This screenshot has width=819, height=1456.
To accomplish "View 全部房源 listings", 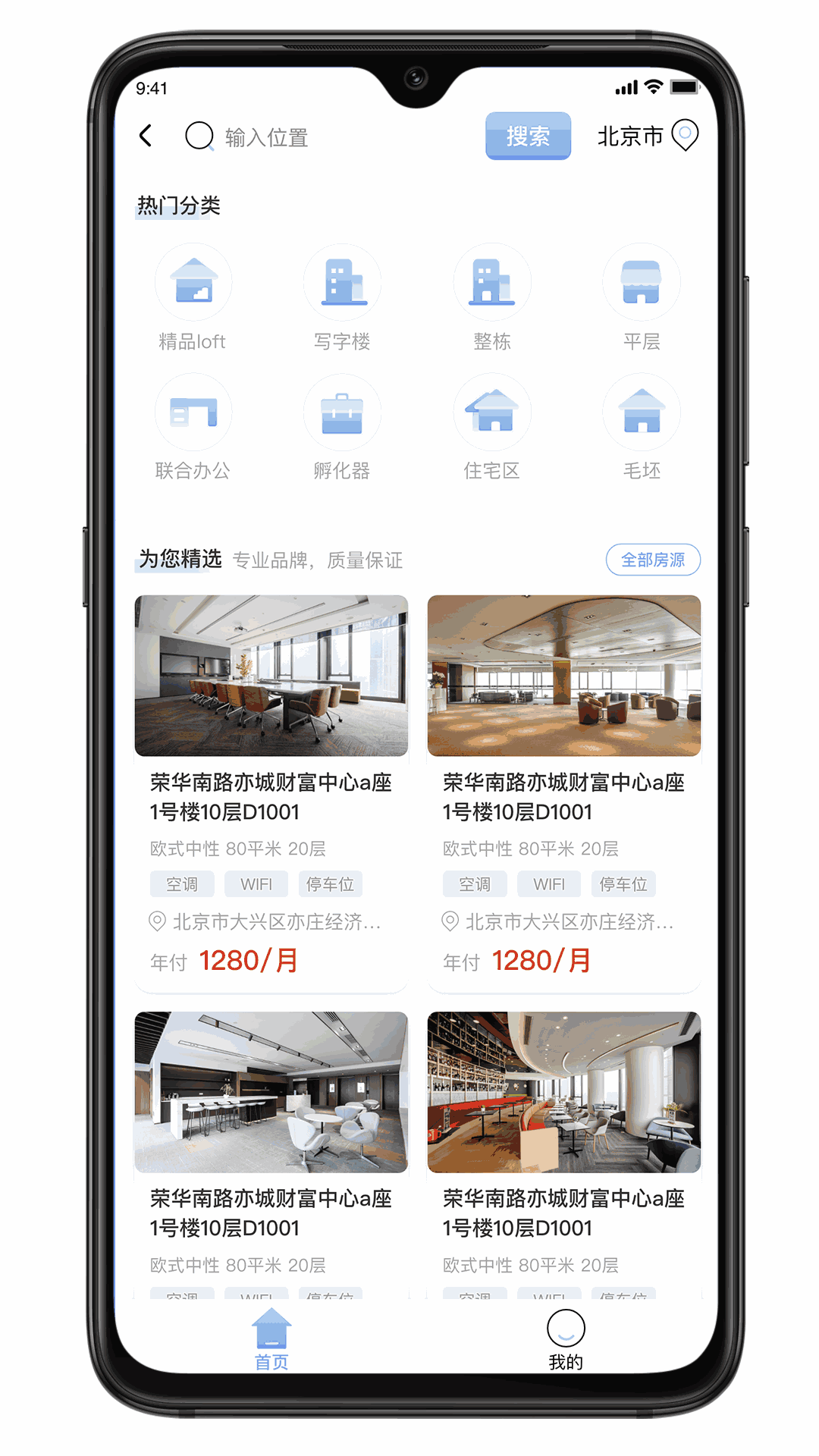I will tap(652, 560).
